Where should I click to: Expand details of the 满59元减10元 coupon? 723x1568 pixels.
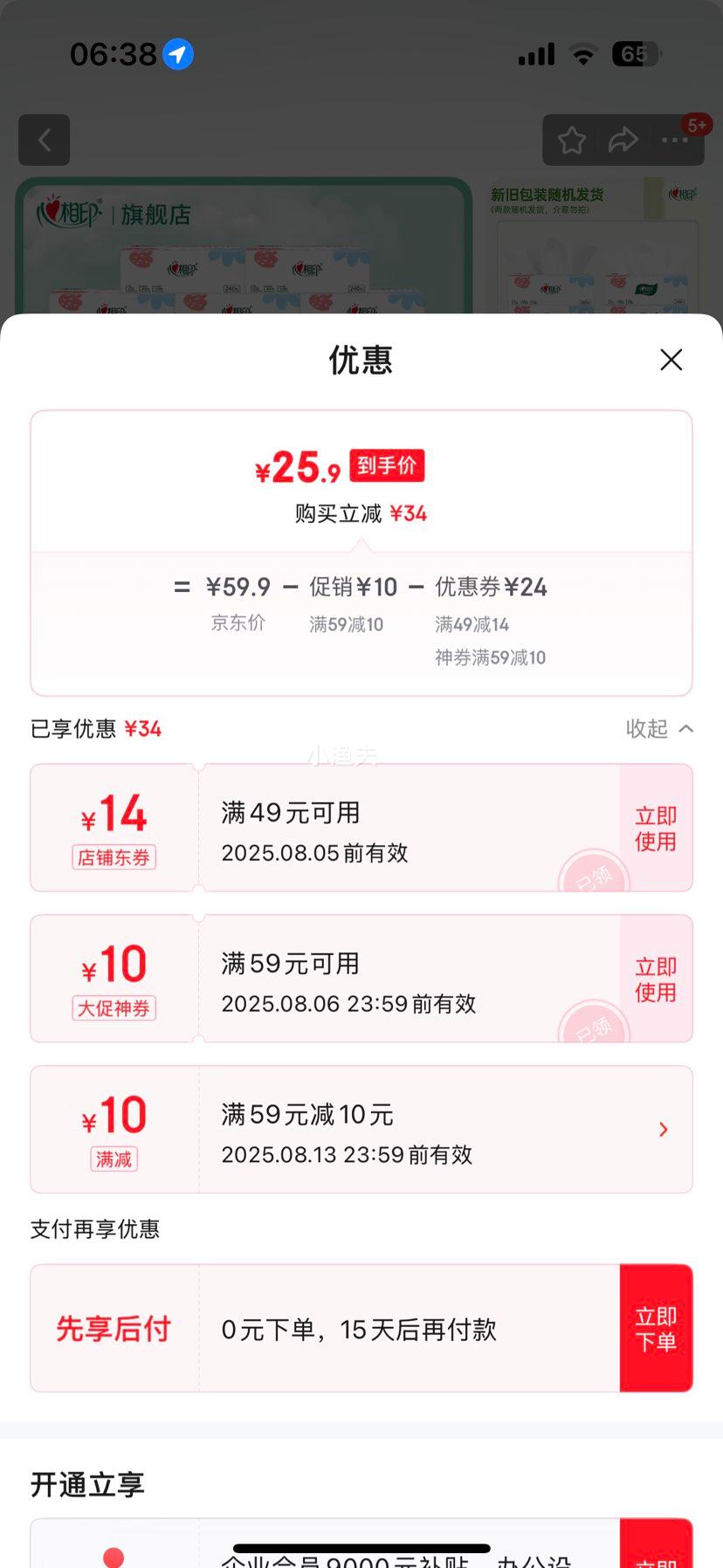point(664,1129)
